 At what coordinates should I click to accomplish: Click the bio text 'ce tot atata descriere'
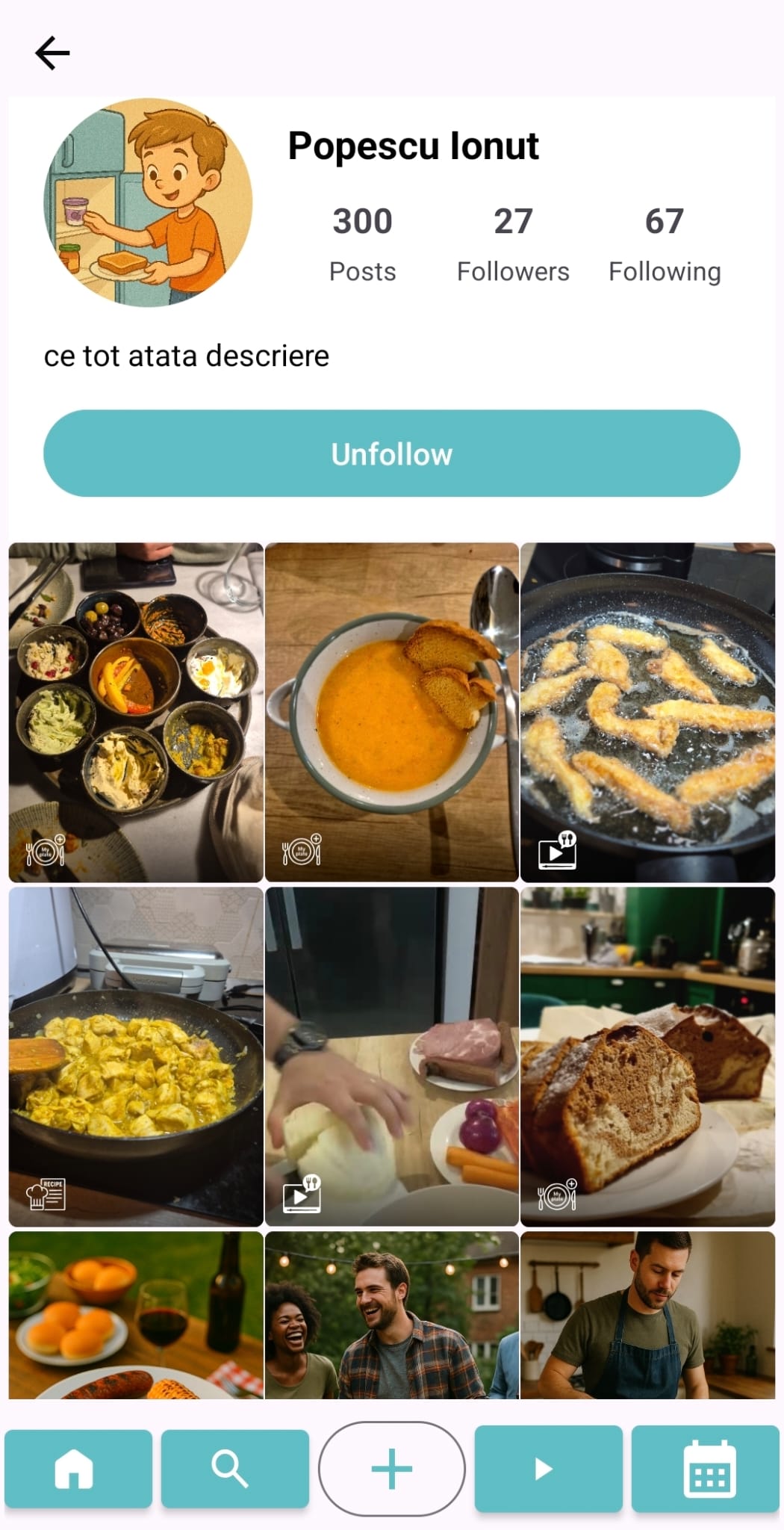click(187, 356)
